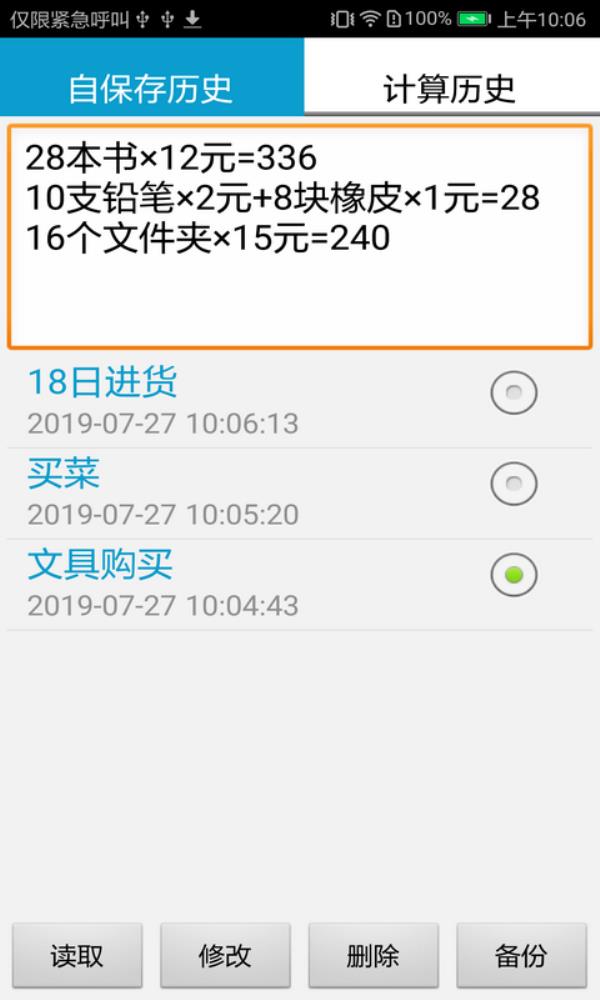Tap the 修改 button
The image size is (600, 1000).
coord(225,956)
